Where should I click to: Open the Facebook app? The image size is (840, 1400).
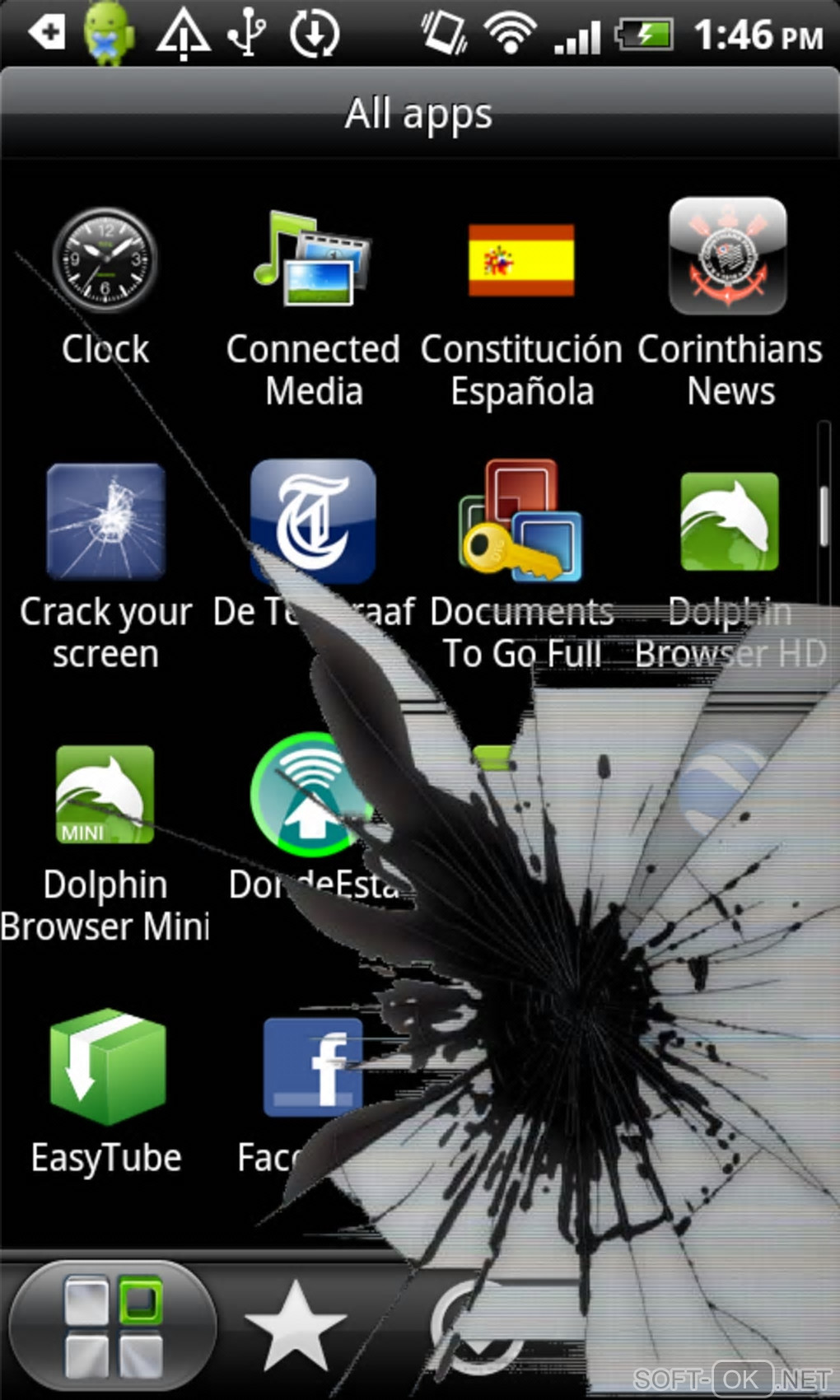(313, 1068)
